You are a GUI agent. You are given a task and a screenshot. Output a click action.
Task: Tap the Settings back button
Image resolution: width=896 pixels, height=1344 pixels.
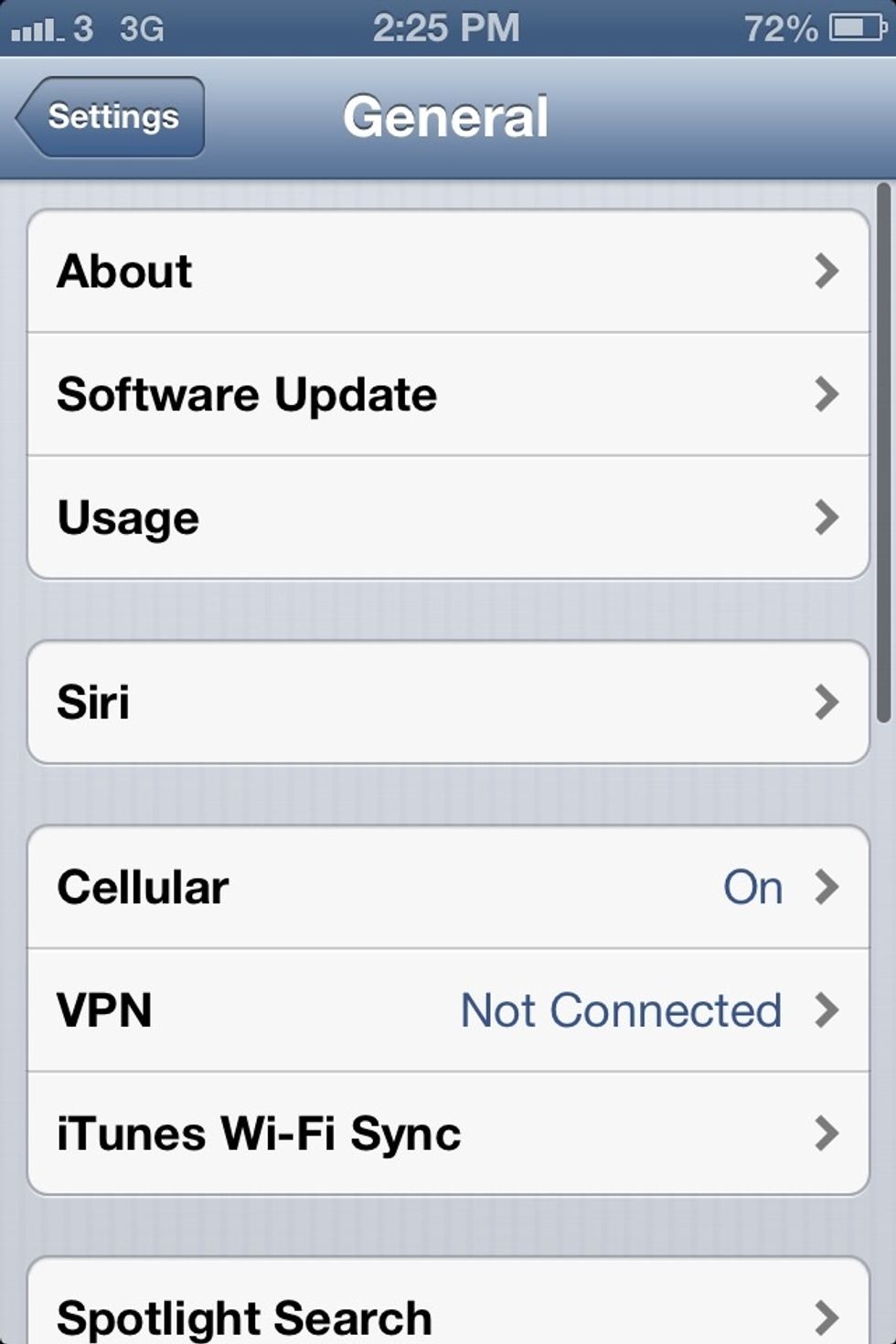pyautogui.click(x=110, y=116)
